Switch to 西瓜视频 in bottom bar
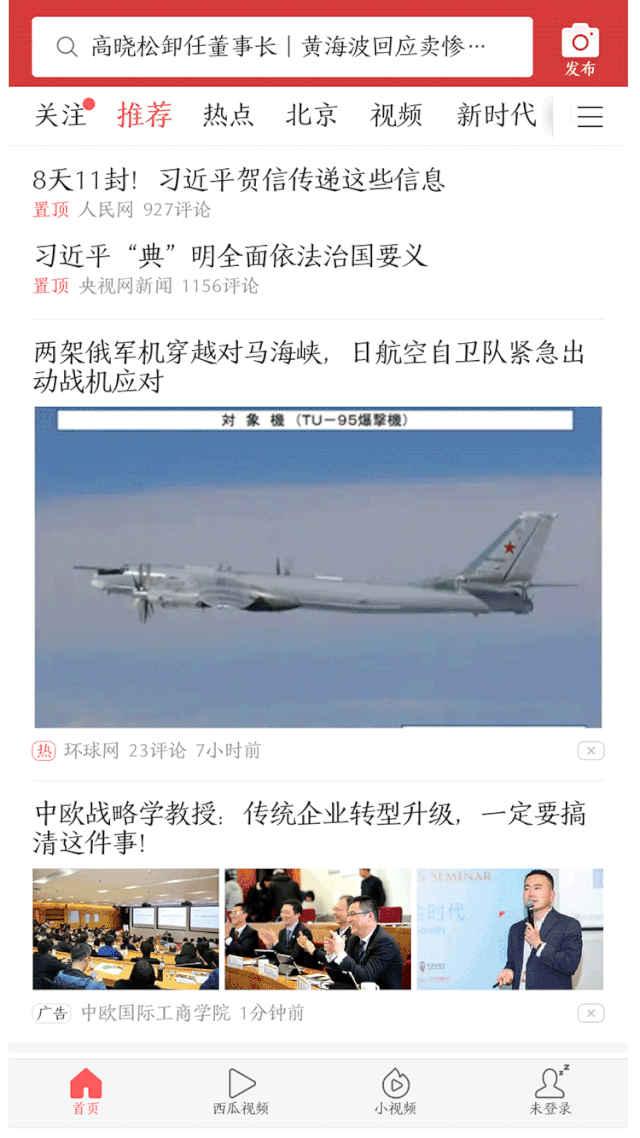 click(x=241, y=1091)
